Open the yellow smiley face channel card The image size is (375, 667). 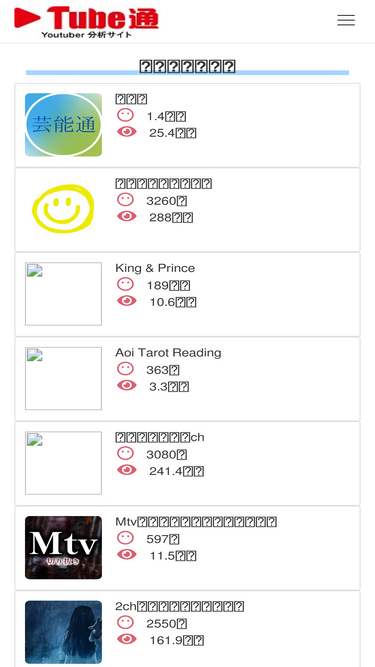pyautogui.click(x=188, y=210)
